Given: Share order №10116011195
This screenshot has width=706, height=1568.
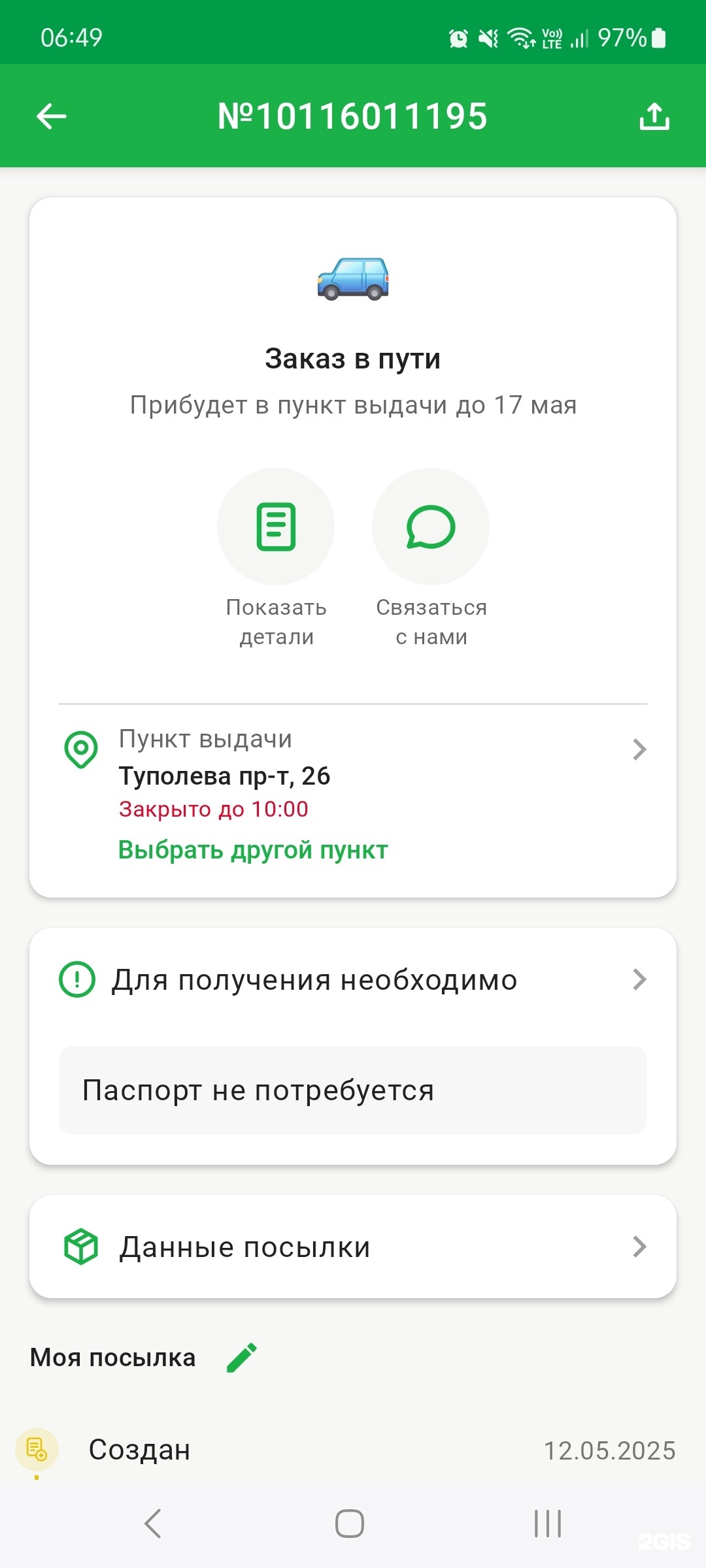Looking at the screenshot, I should (654, 117).
